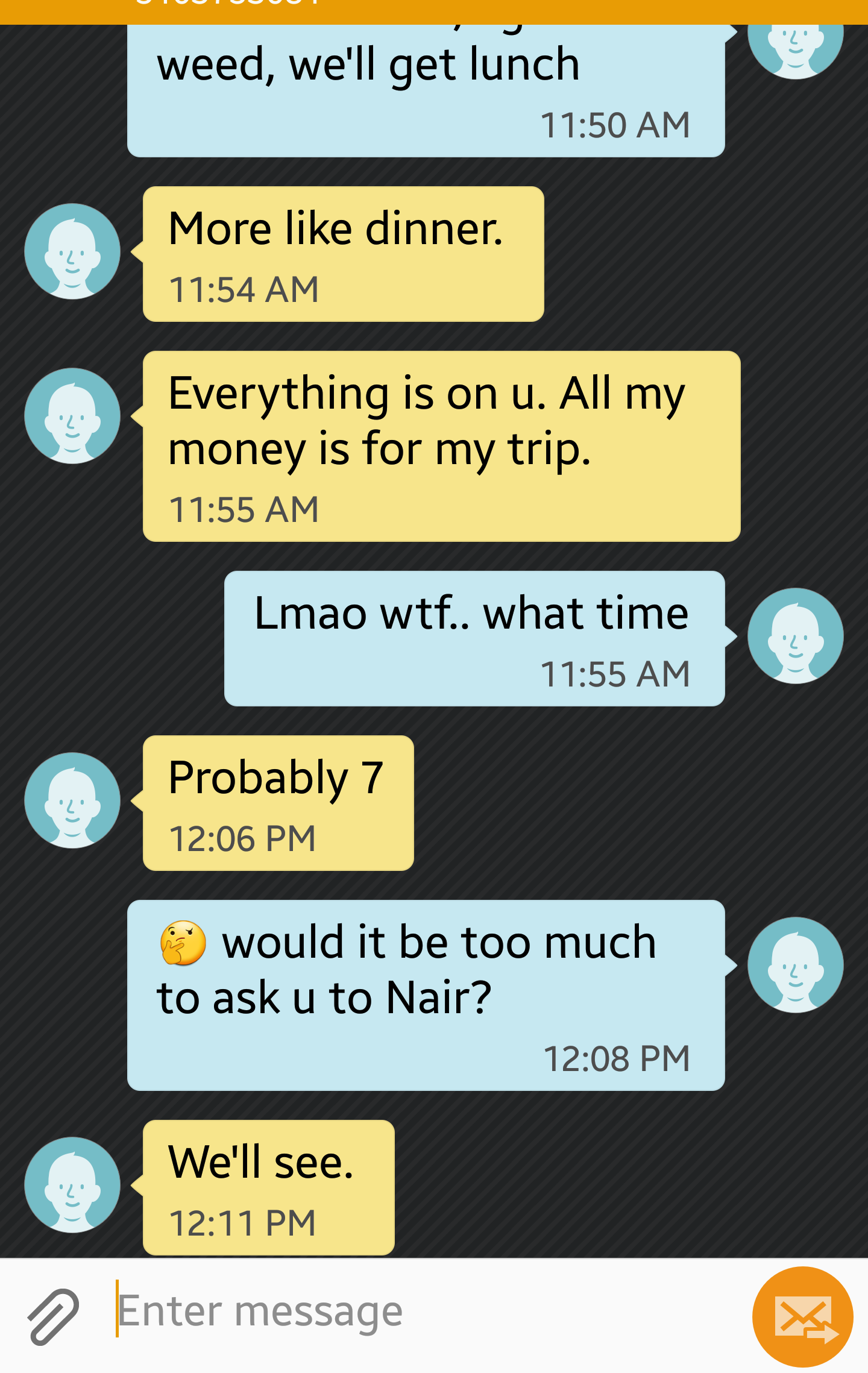Viewport: 868px width, 1373px height.
Task: Tap the paperclip attach icon
Action: point(53,1316)
